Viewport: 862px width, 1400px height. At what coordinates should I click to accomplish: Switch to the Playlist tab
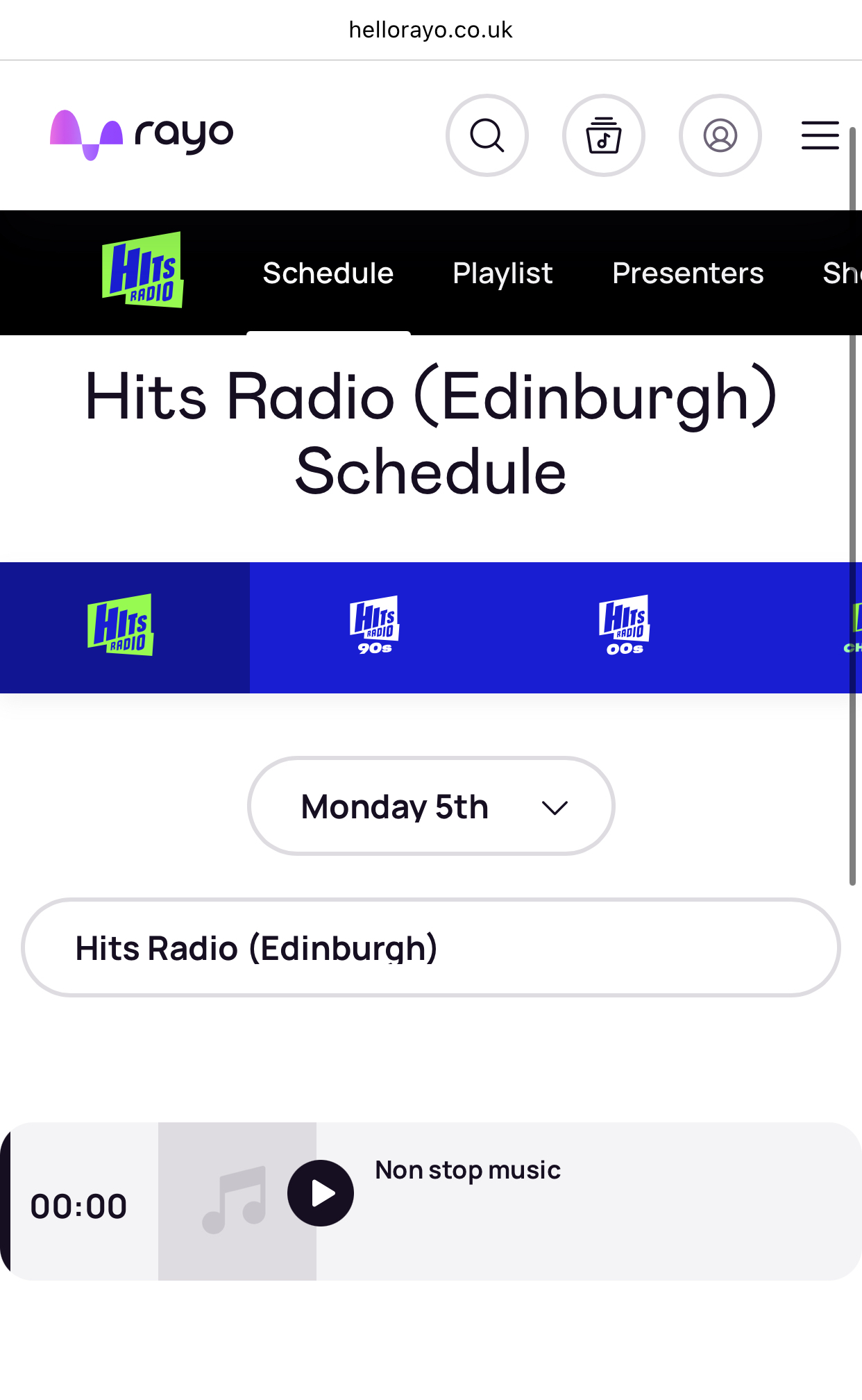point(502,273)
